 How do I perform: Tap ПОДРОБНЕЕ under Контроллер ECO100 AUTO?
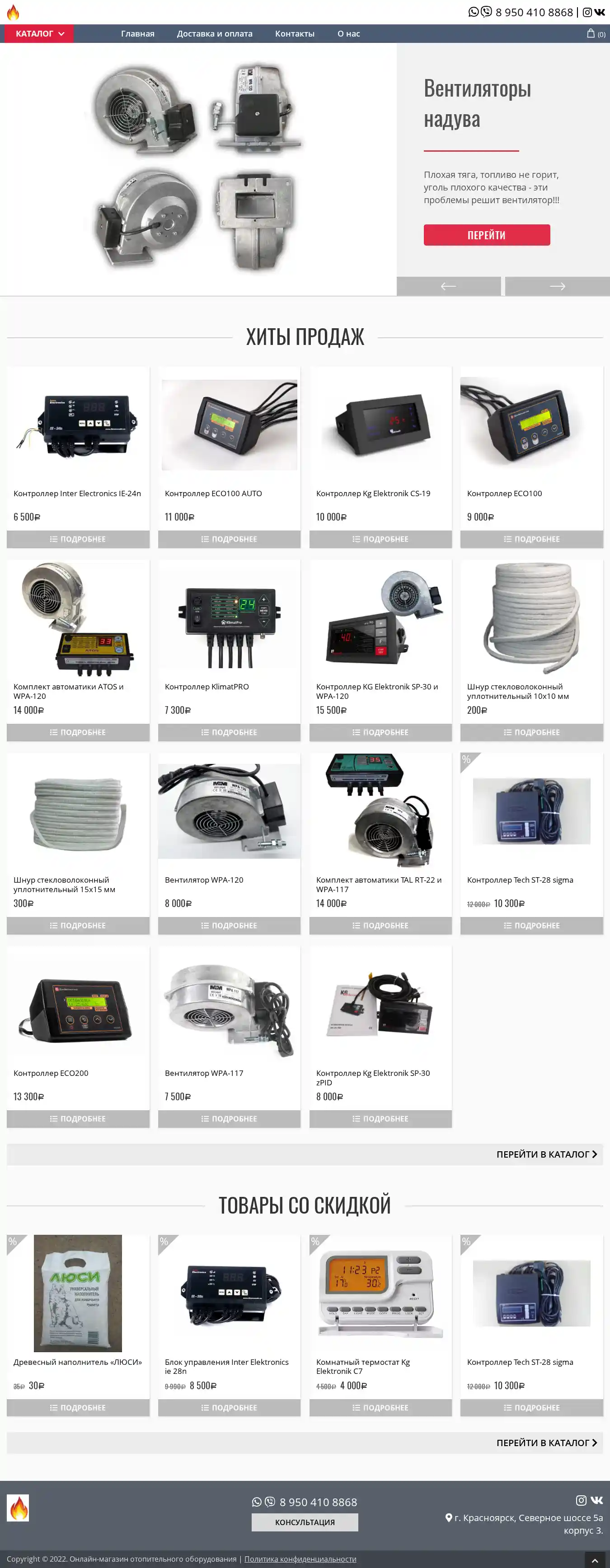tap(229, 539)
